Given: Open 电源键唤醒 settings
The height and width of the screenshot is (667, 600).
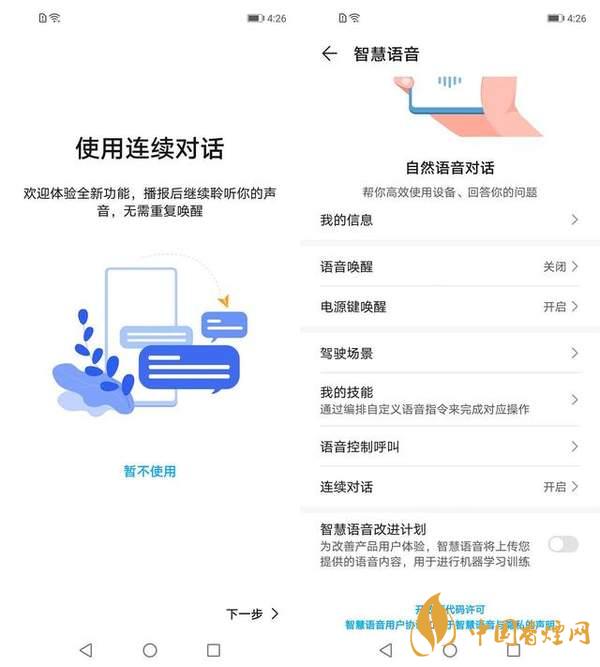Looking at the screenshot, I should tap(448, 306).
